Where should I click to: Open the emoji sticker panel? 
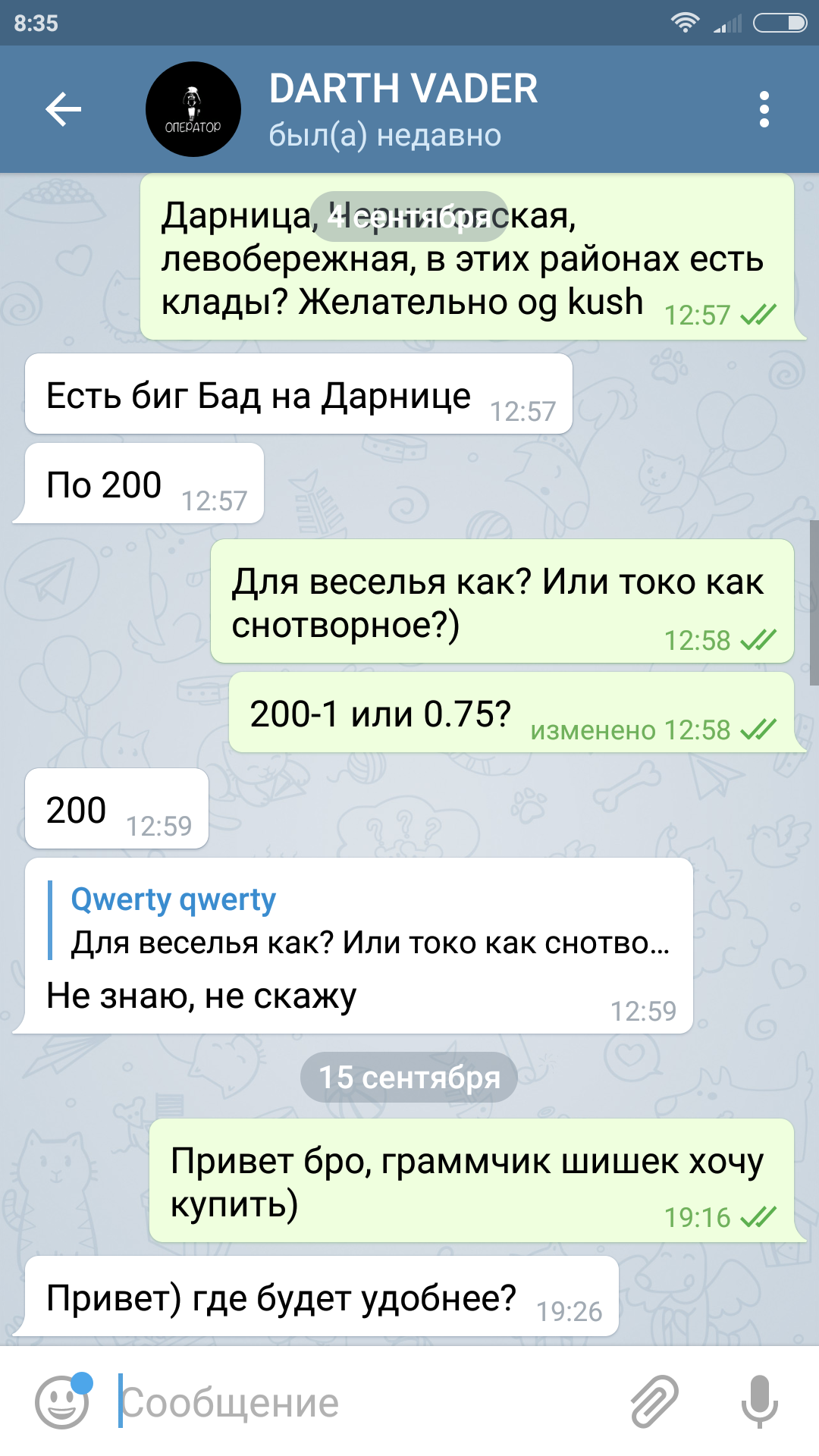pos(62,1402)
